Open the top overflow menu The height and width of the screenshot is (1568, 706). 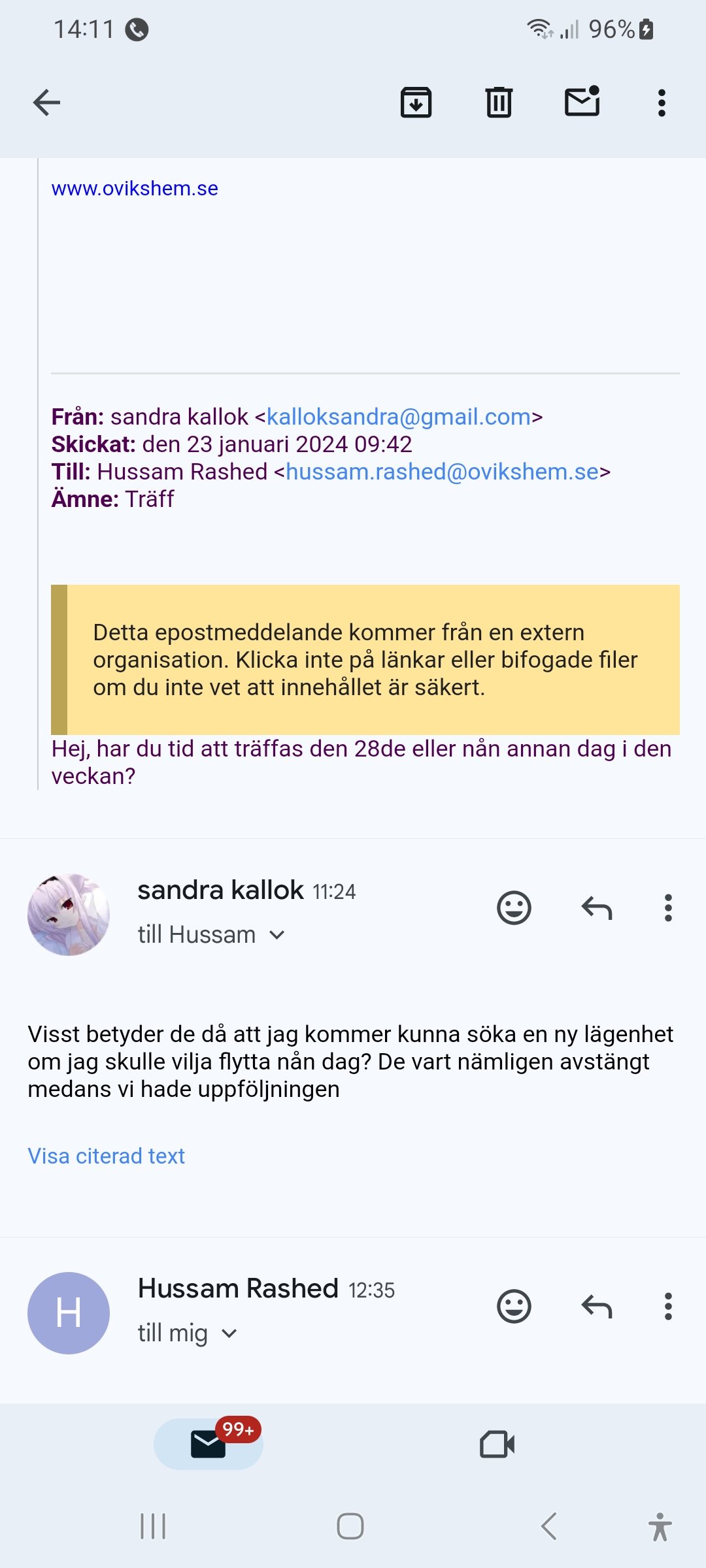coord(662,103)
